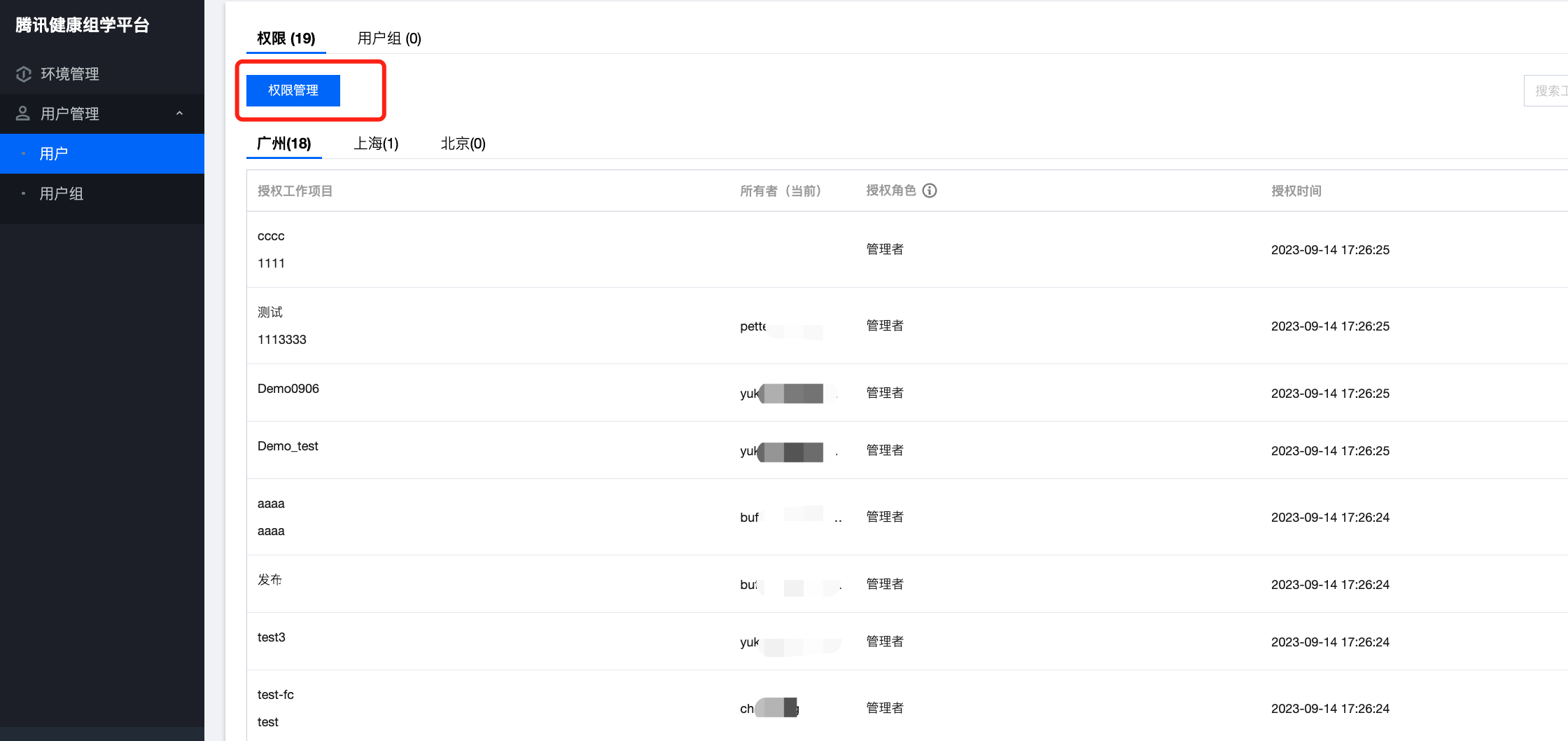Show info tooltip next to 授权角色

tap(930, 191)
